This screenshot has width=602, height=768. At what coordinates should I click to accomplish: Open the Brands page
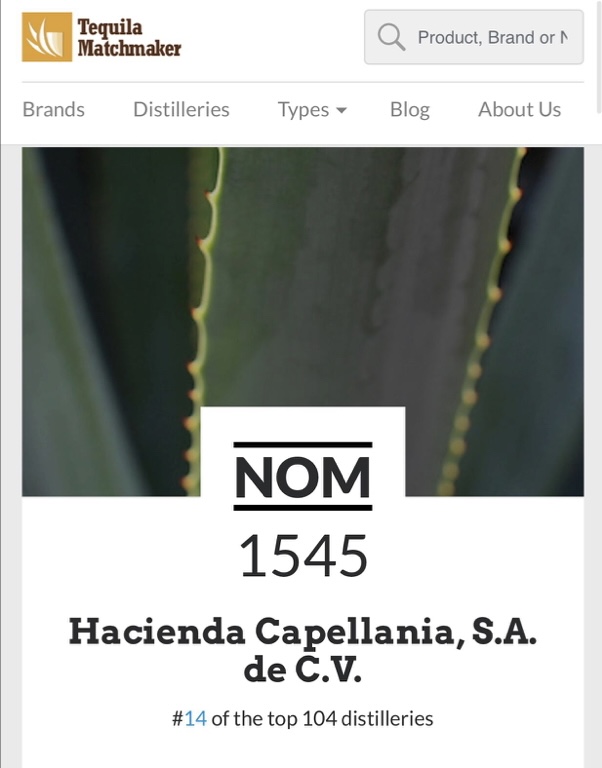(53, 110)
